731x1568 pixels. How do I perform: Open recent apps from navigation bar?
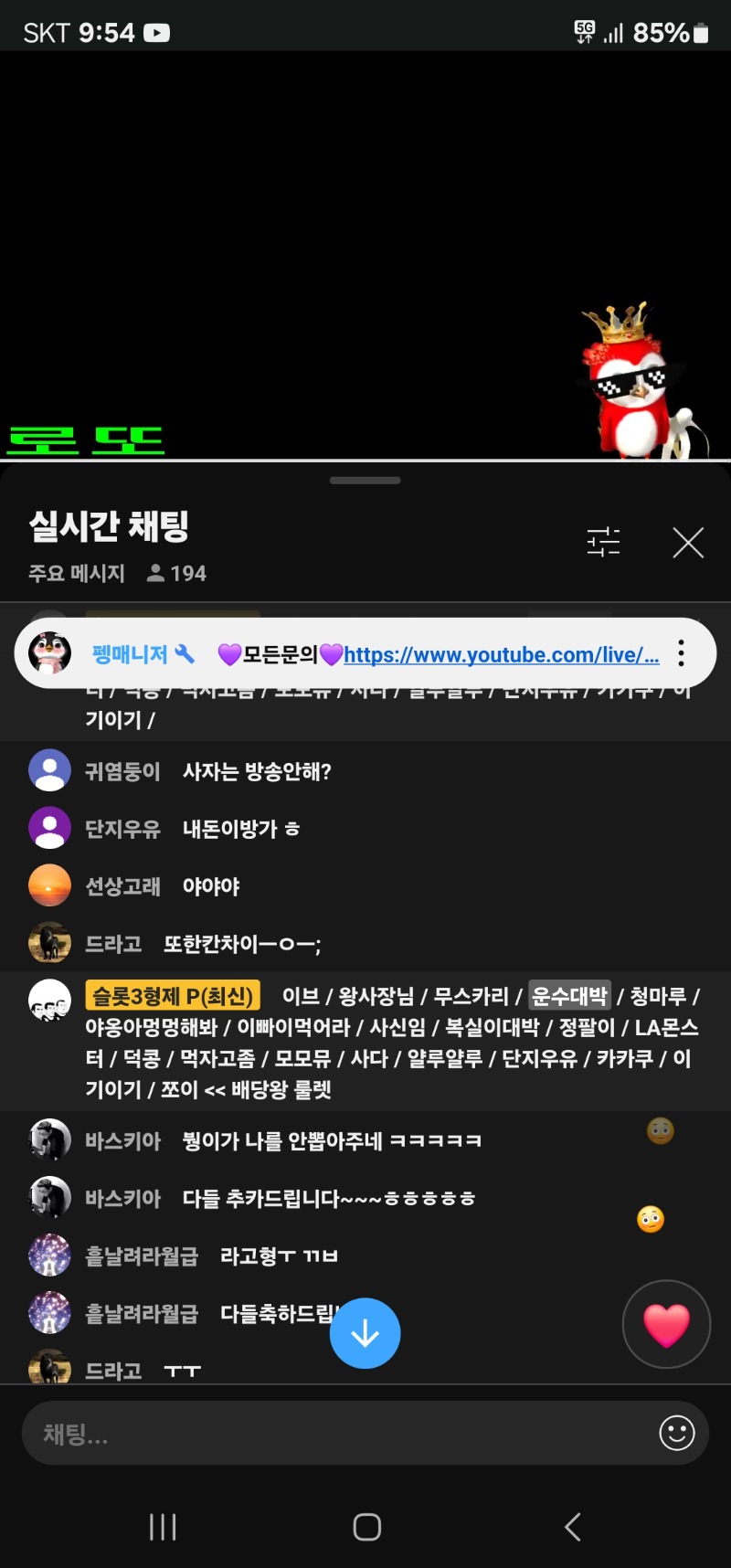tap(163, 1527)
